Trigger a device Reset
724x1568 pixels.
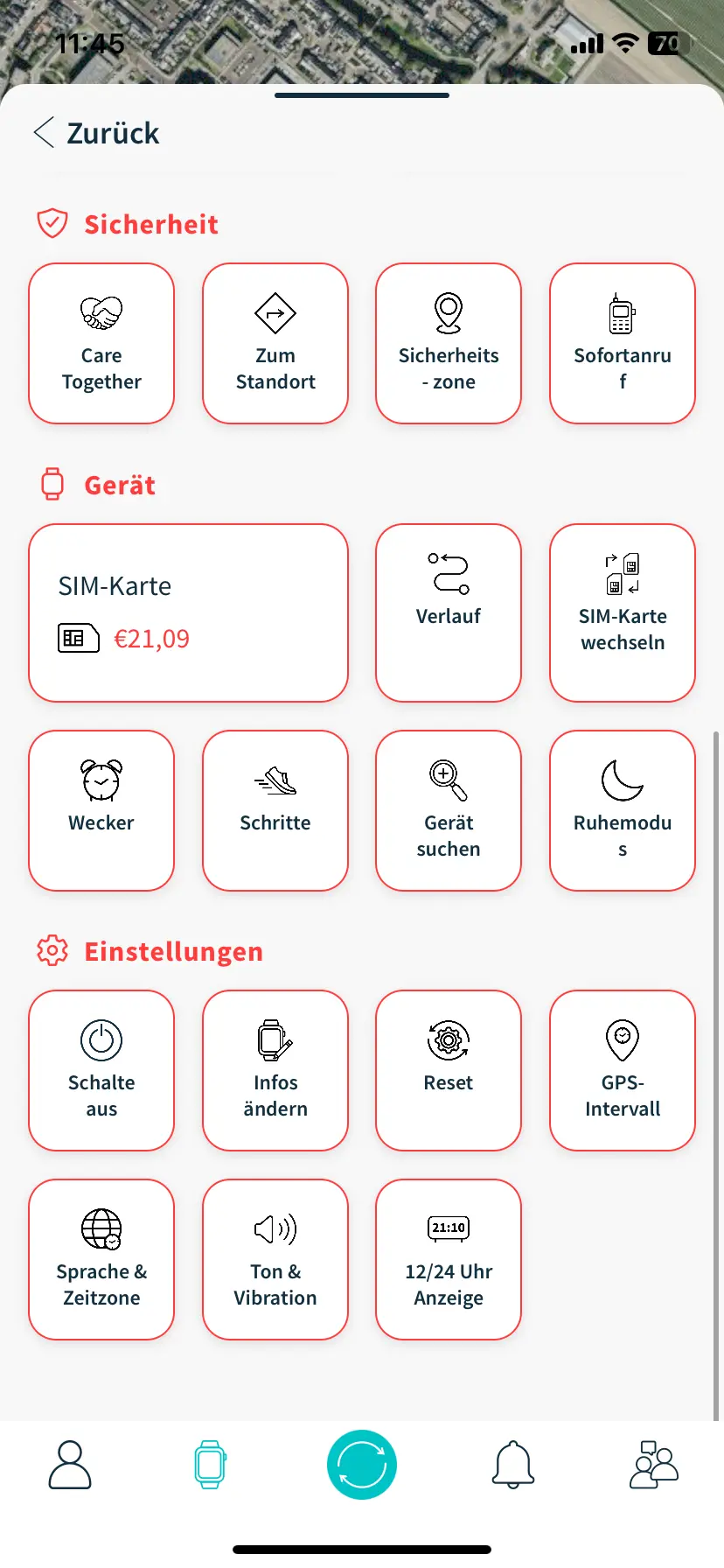pos(449,1070)
